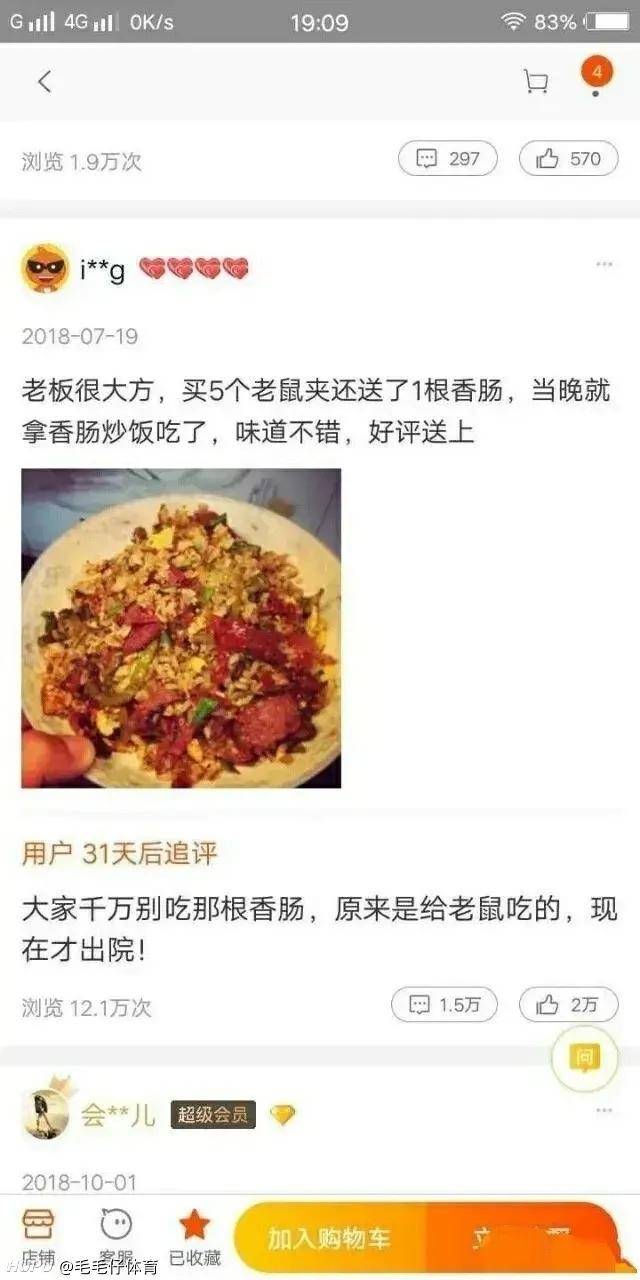Go to the 店铺 store page

pyautogui.click(x=39, y=1235)
